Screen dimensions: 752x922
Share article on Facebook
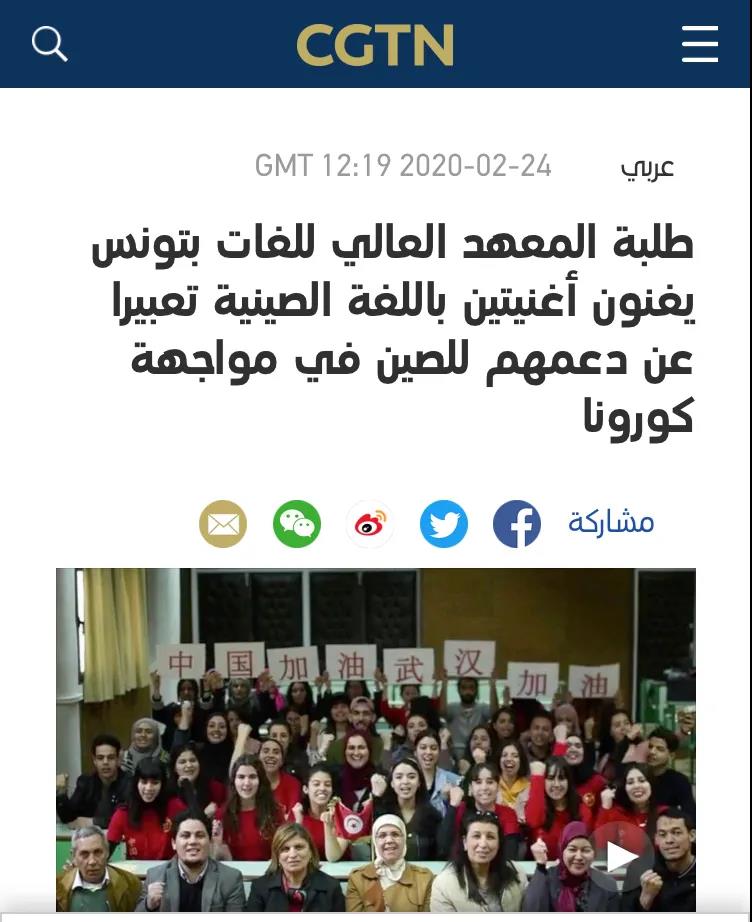(517, 524)
